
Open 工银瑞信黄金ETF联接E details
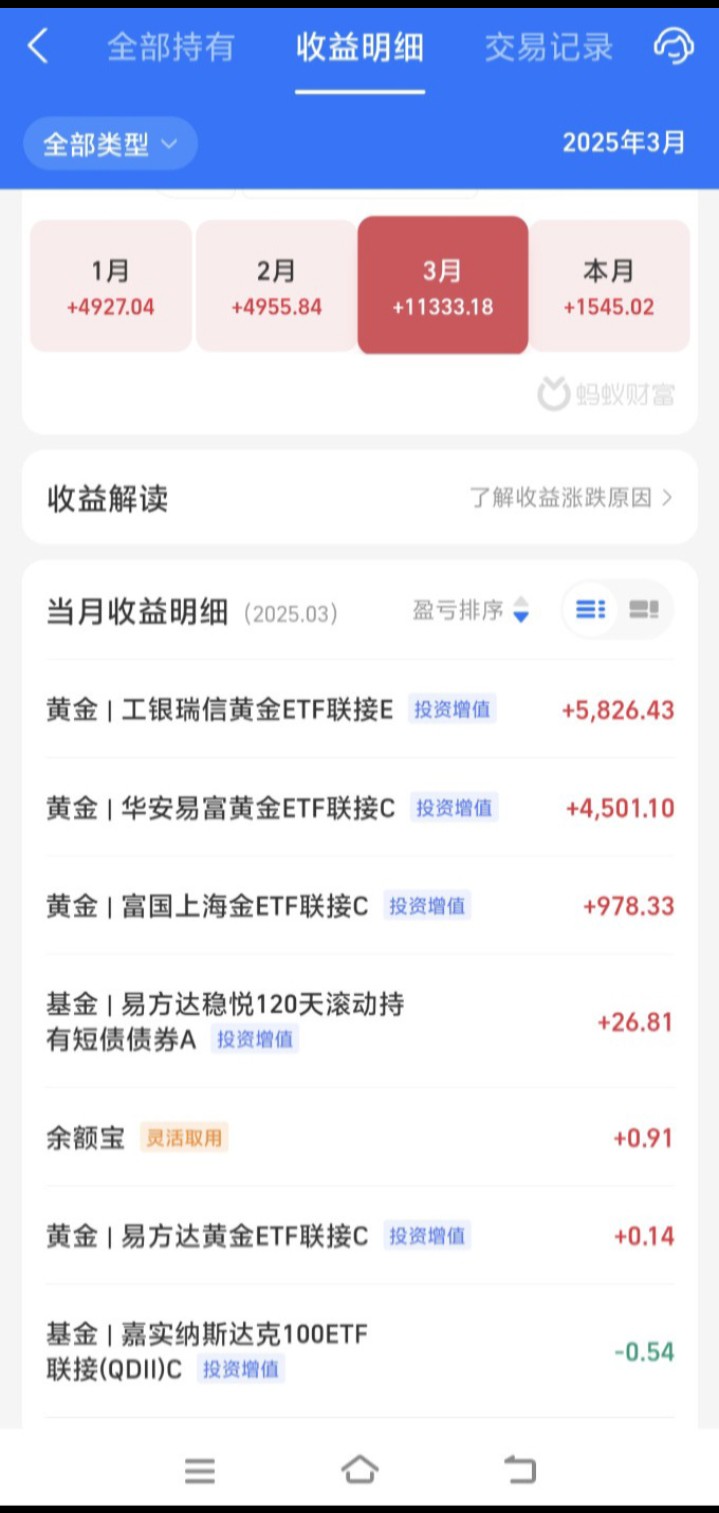[360, 710]
